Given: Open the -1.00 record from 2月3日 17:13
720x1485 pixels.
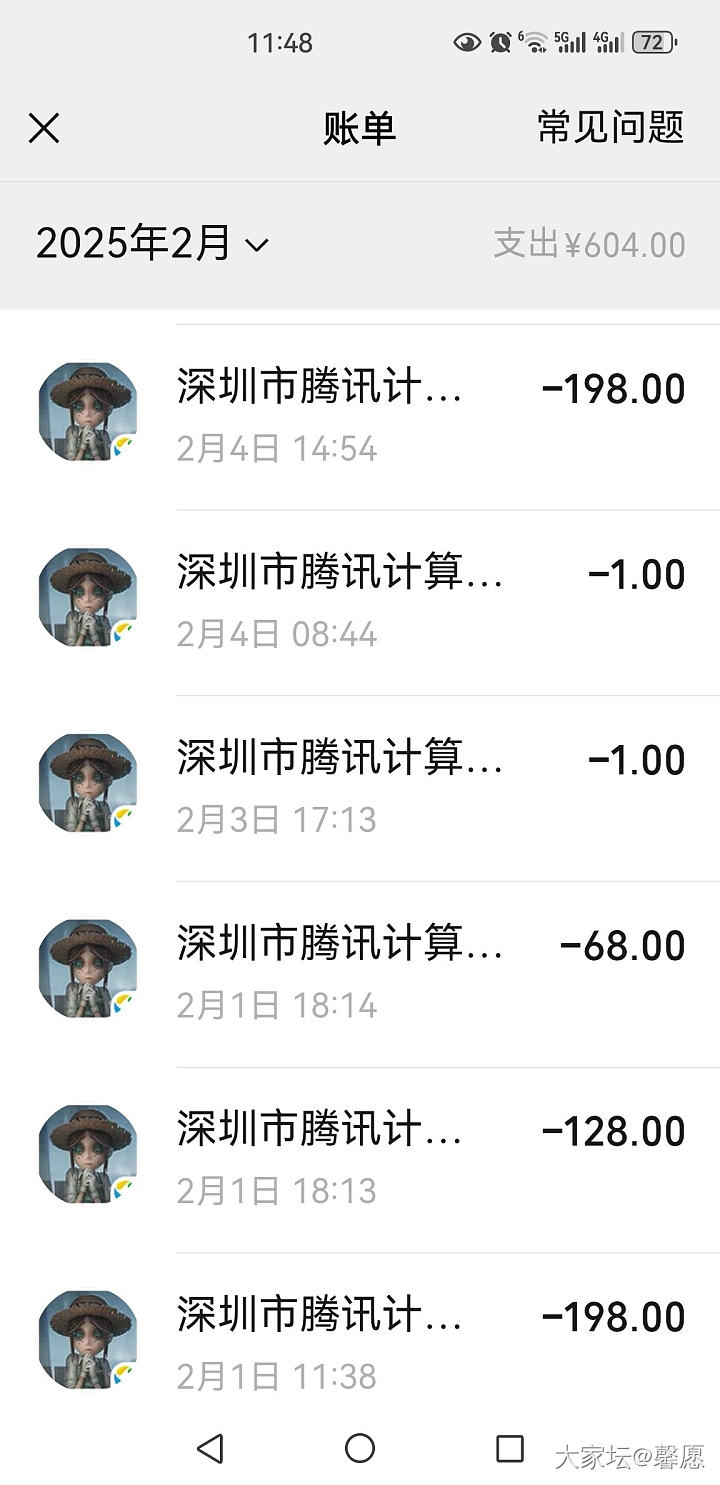Looking at the screenshot, I should [x=400, y=786].
